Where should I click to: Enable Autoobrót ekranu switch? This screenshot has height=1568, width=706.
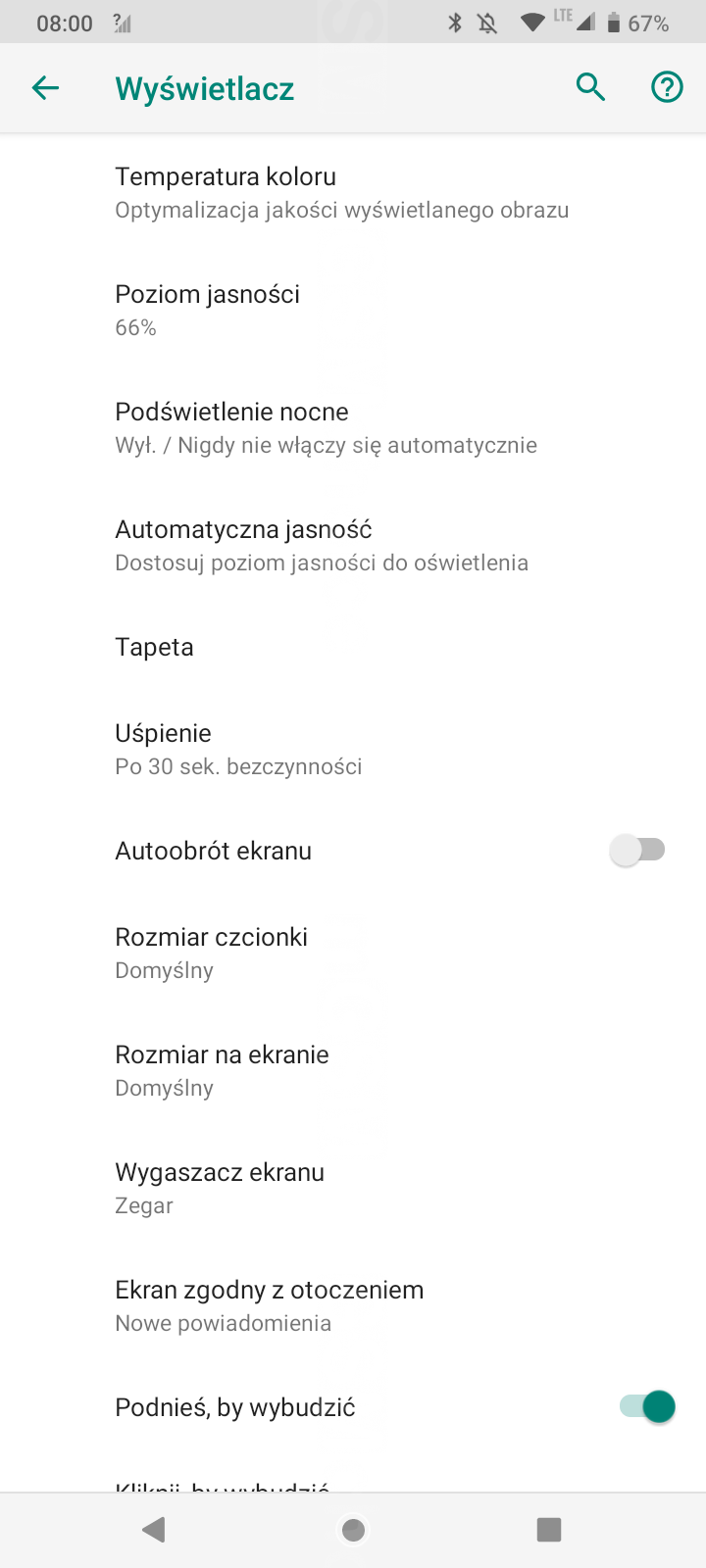(x=637, y=850)
